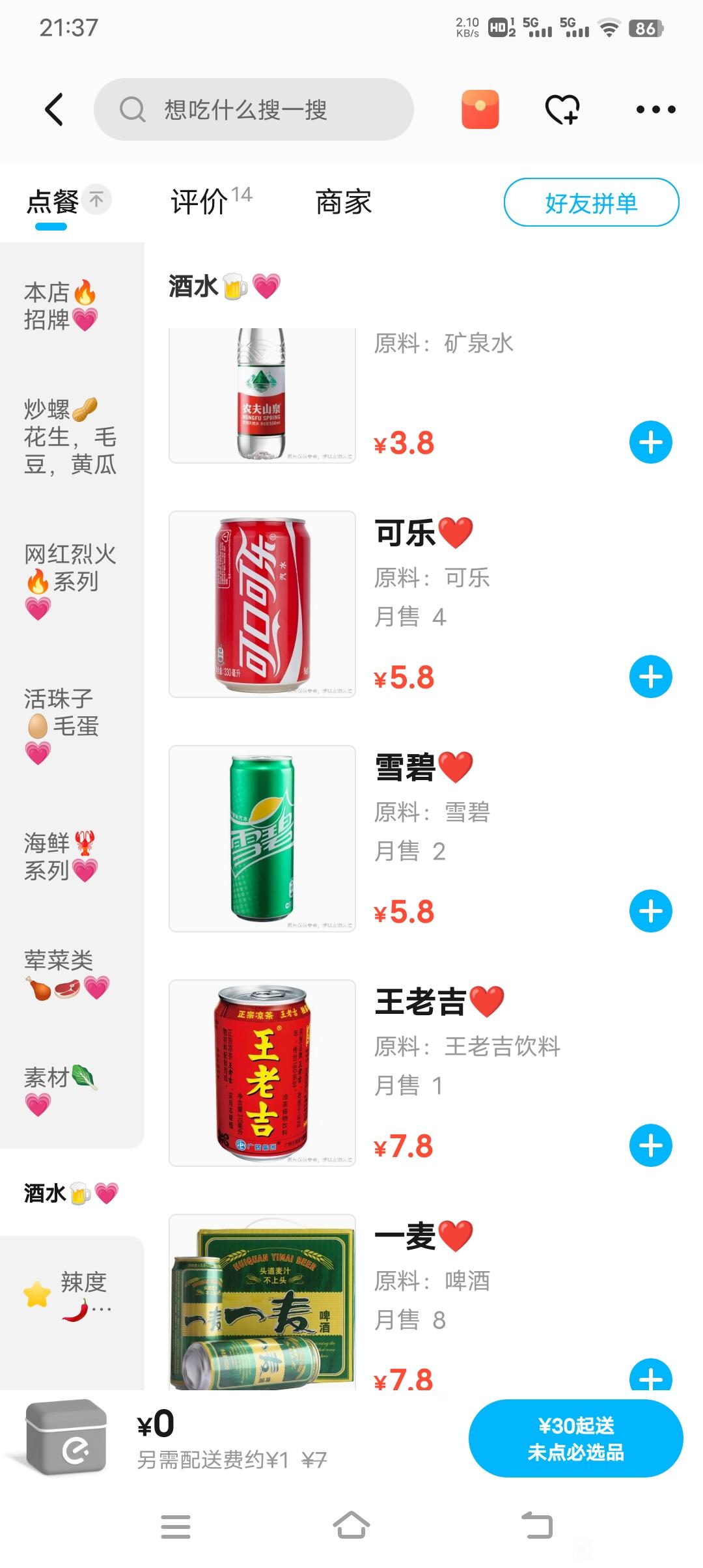Open the 想吃什么搜一搜 search box
Image resolution: width=703 pixels, height=1568 pixels.
[x=254, y=109]
